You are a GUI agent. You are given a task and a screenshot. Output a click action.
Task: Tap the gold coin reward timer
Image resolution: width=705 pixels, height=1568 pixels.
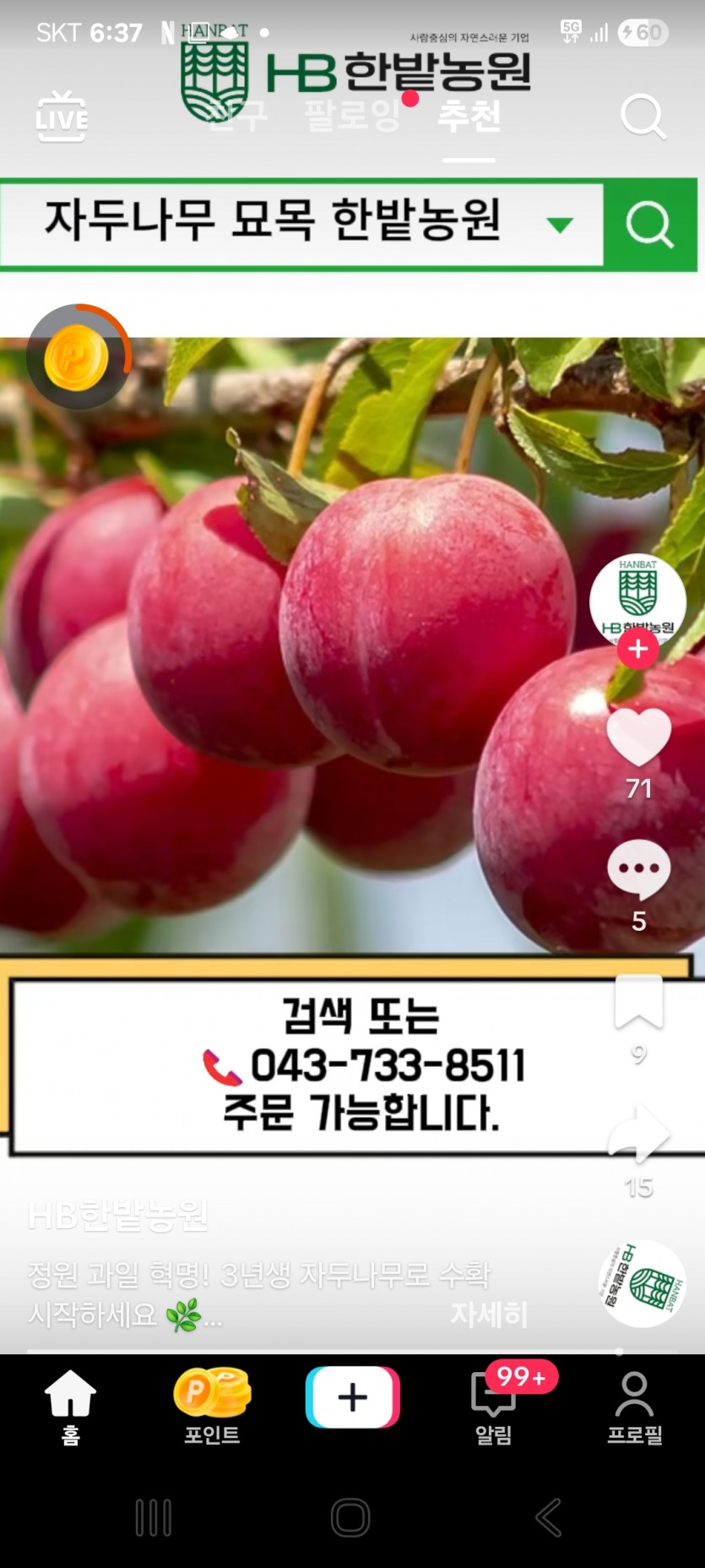pos(78,357)
